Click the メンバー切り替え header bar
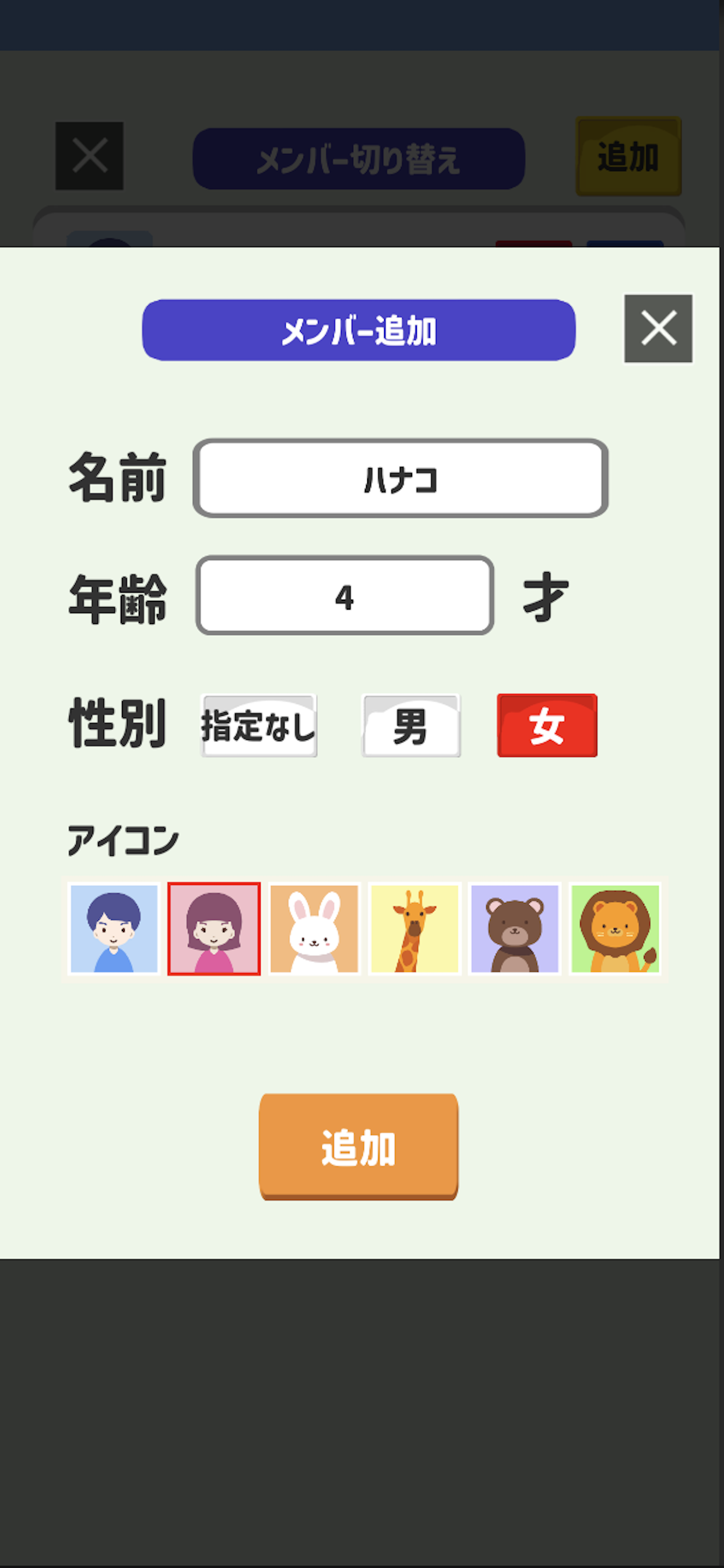Image resolution: width=724 pixels, height=1568 pixels. 360,157
